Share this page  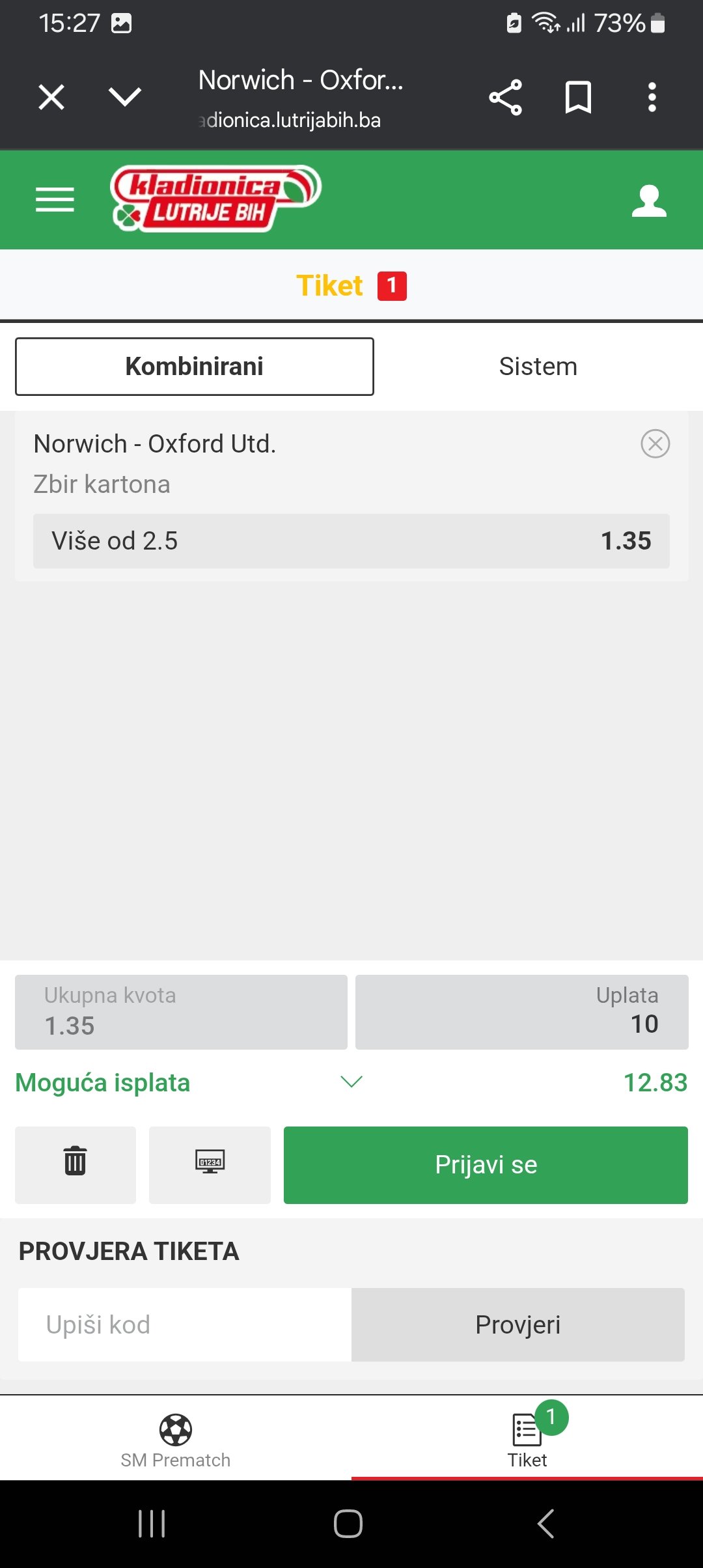505,98
